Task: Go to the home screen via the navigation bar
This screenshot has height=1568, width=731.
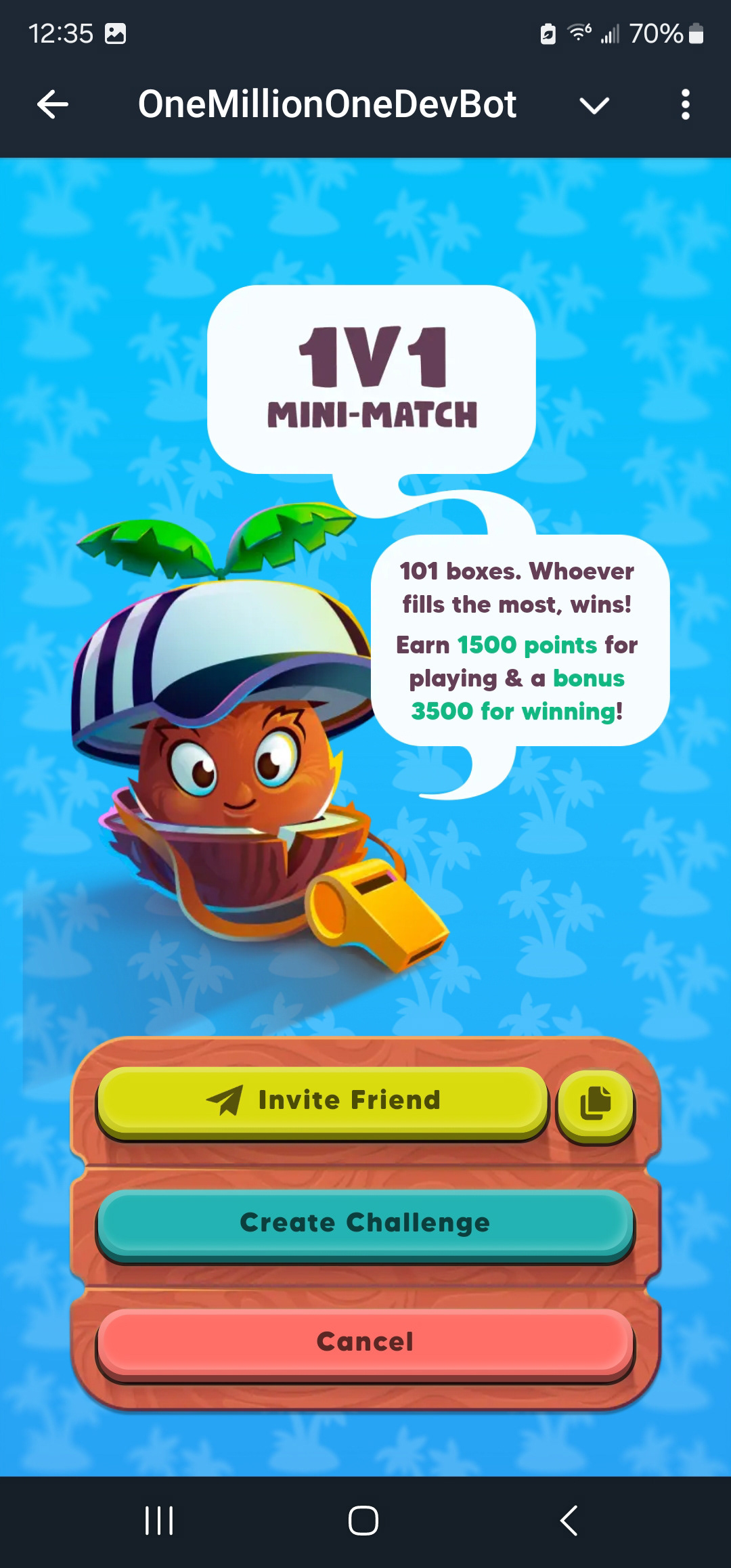Action: tap(363, 1521)
